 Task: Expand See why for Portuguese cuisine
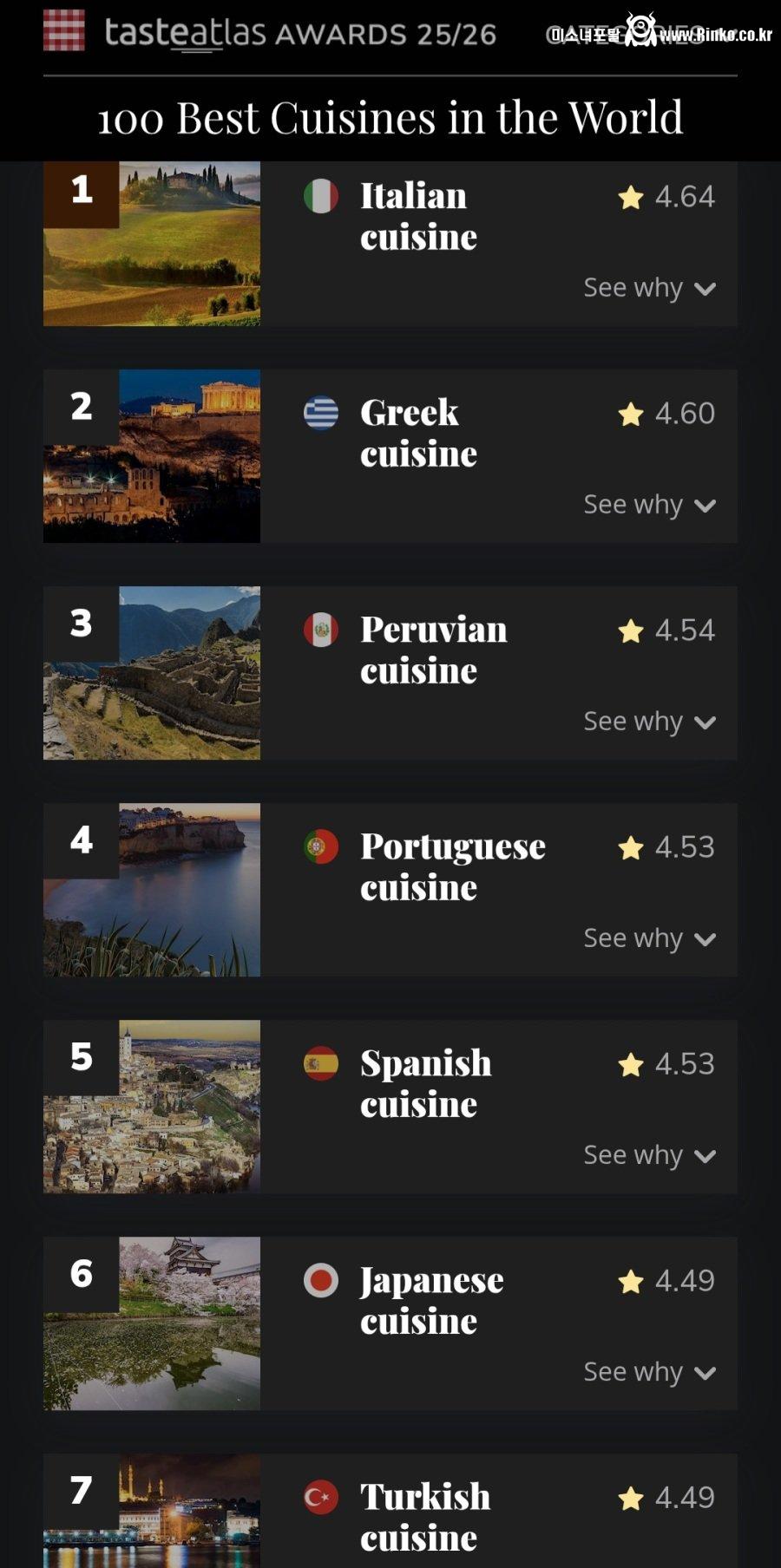(x=649, y=938)
